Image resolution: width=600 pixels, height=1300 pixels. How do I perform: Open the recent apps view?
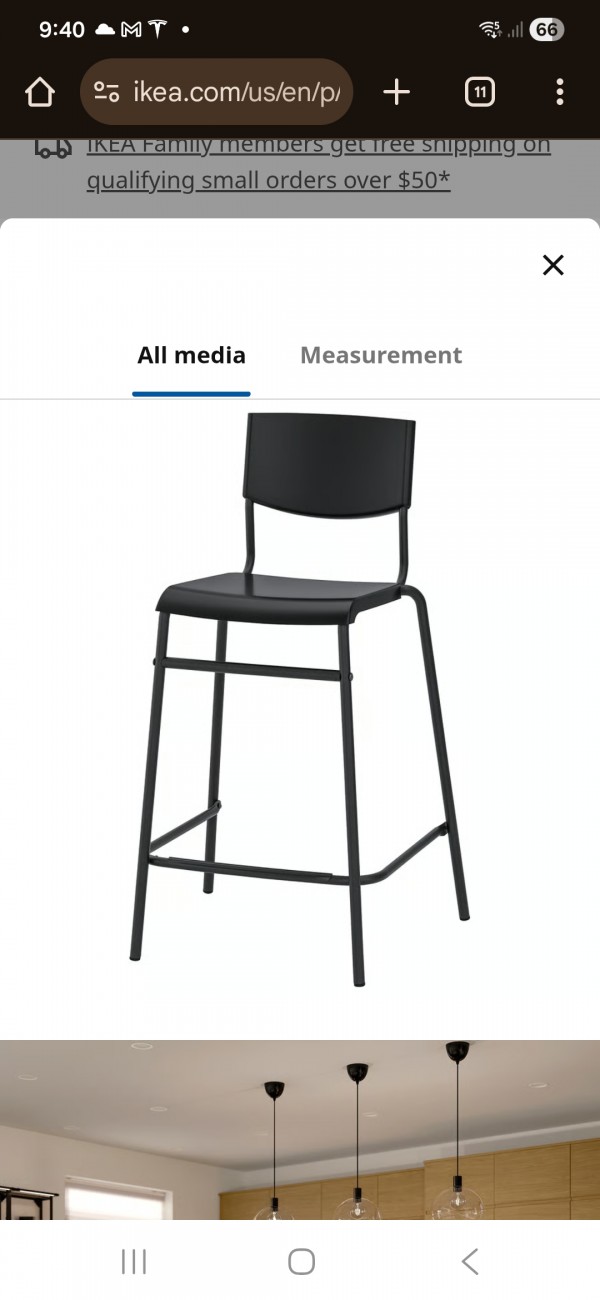[133, 1261]
